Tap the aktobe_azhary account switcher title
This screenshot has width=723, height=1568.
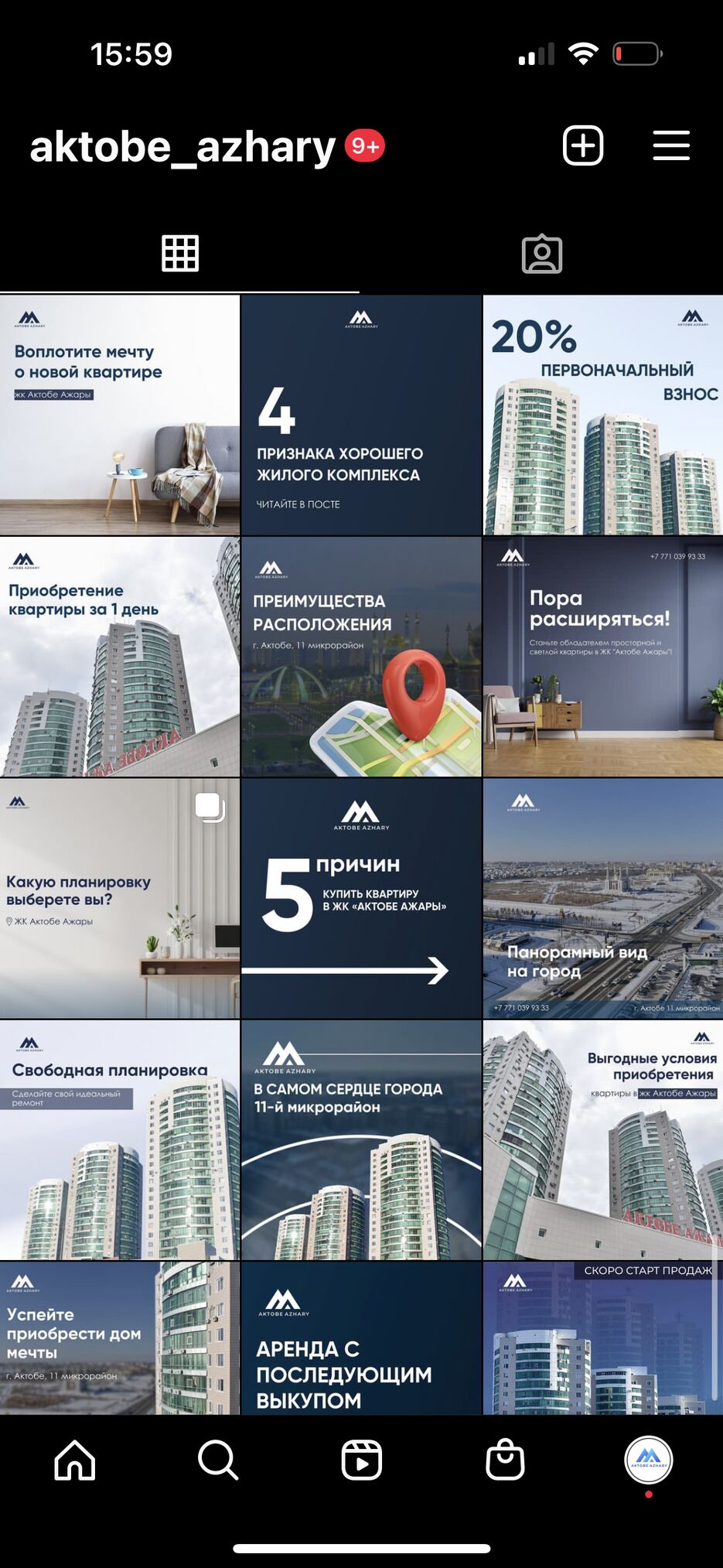click(x=182, y=146)
